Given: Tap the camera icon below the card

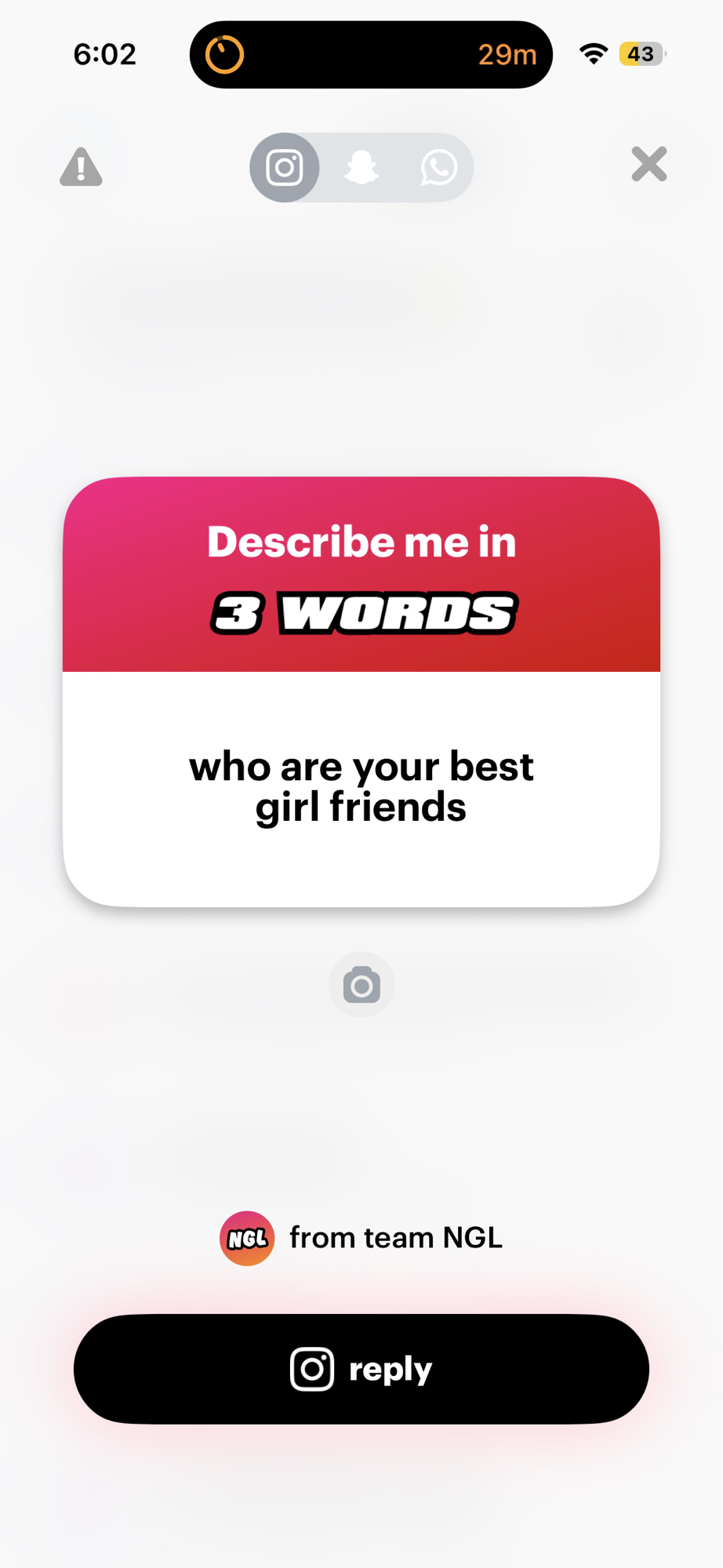Looking at the screenshot, I should (x=361, y=985).
